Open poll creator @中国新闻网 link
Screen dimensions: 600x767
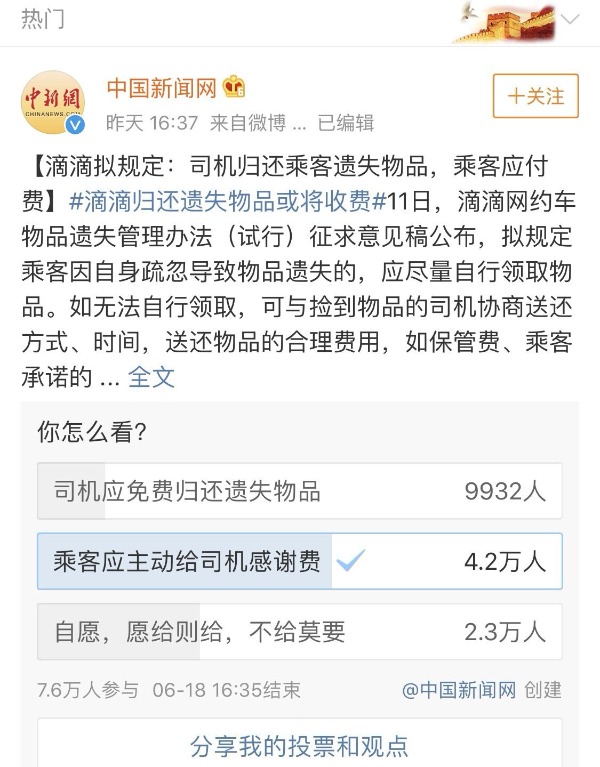click(x=459, y=690)
